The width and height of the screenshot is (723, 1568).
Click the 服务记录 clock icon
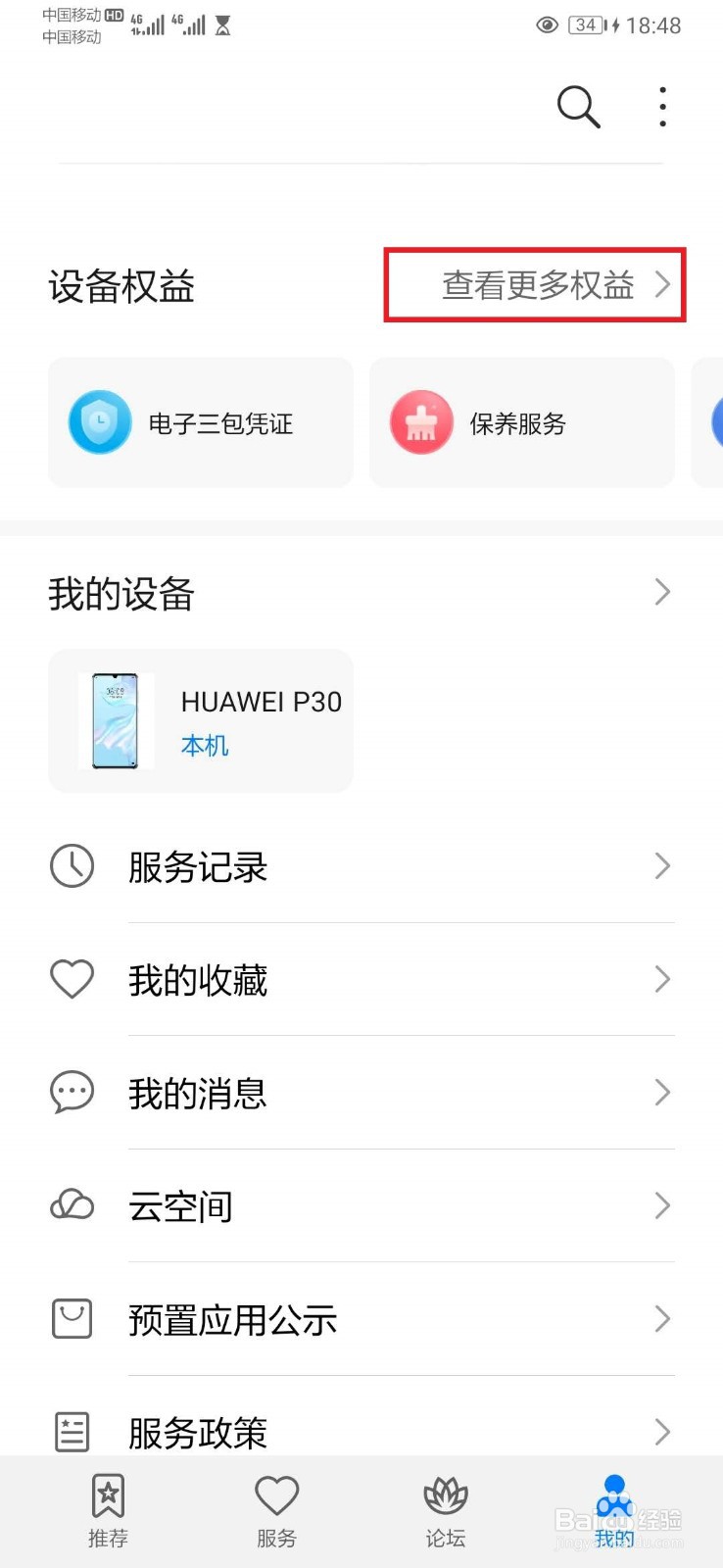coord(71,866)
